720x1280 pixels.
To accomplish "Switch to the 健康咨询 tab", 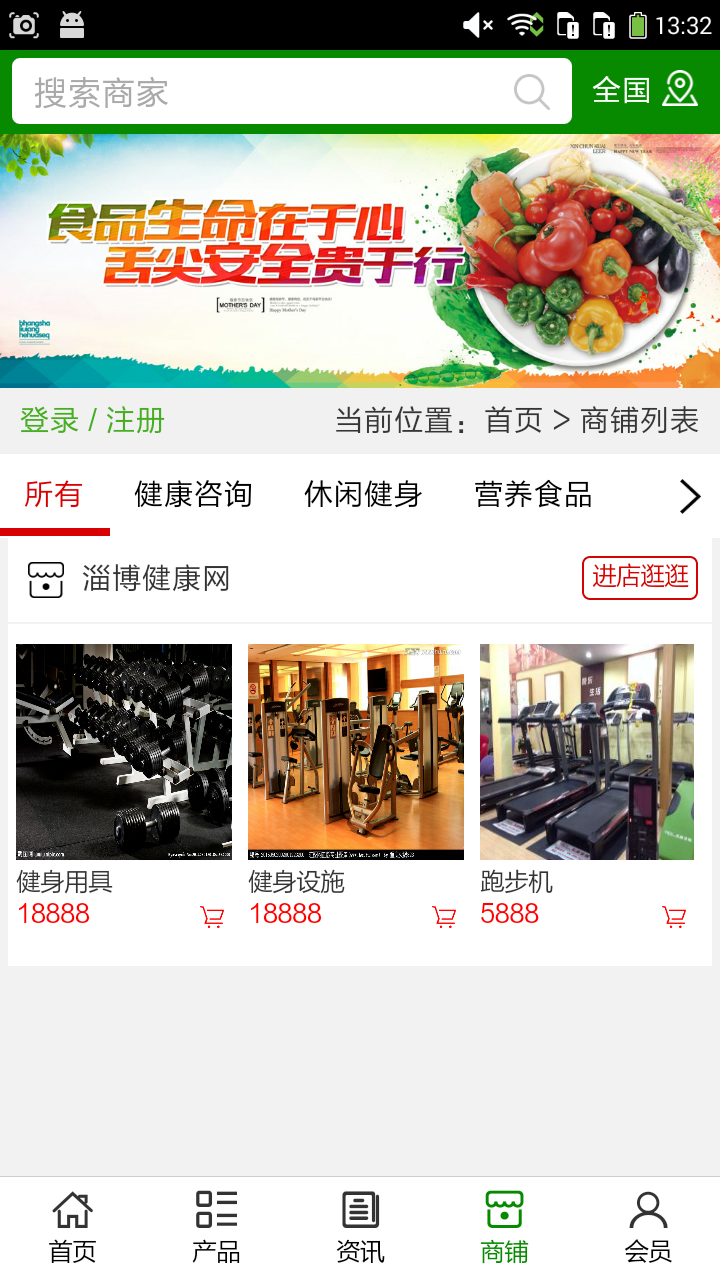I will (193, 495).
